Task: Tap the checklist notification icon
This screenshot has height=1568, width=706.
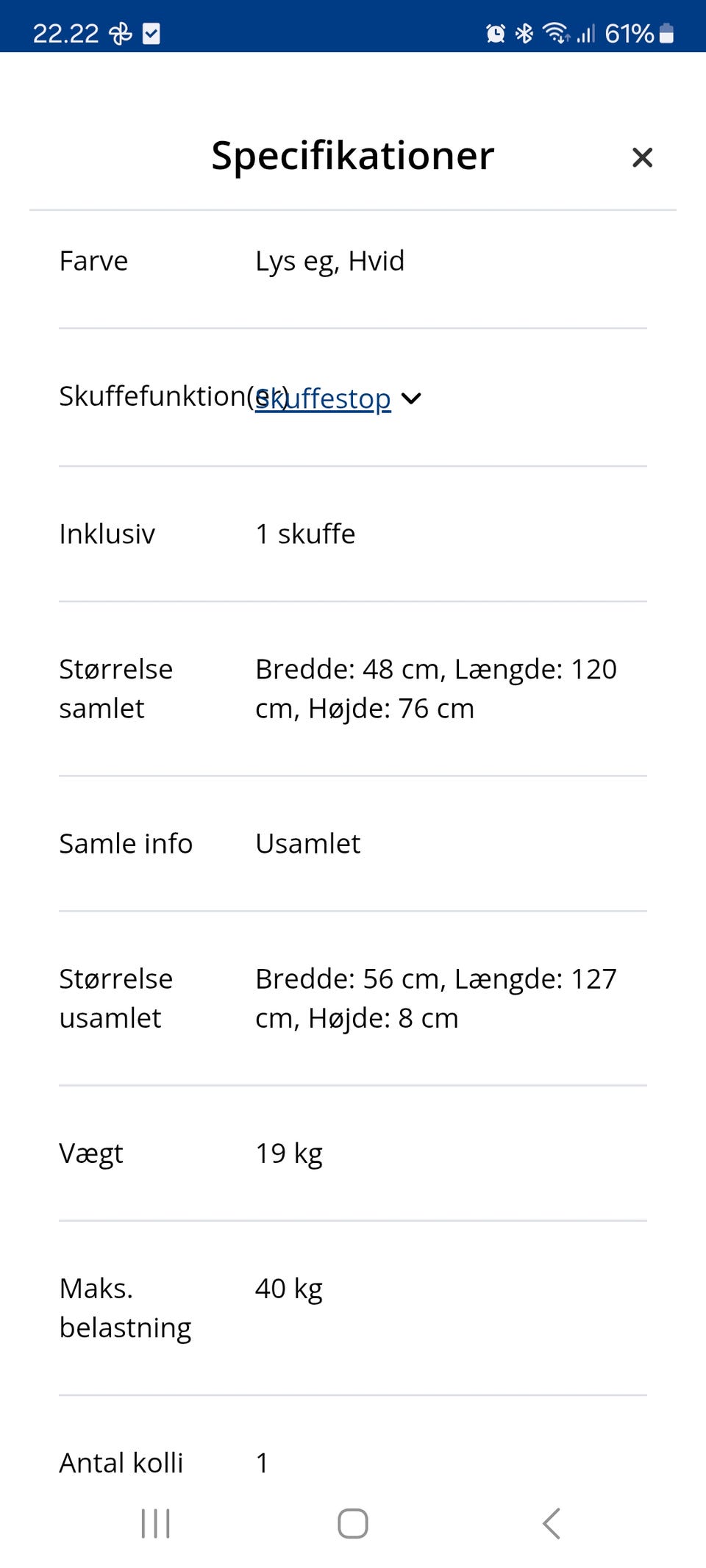Action: pyautogui.click(x=152, y=32)
